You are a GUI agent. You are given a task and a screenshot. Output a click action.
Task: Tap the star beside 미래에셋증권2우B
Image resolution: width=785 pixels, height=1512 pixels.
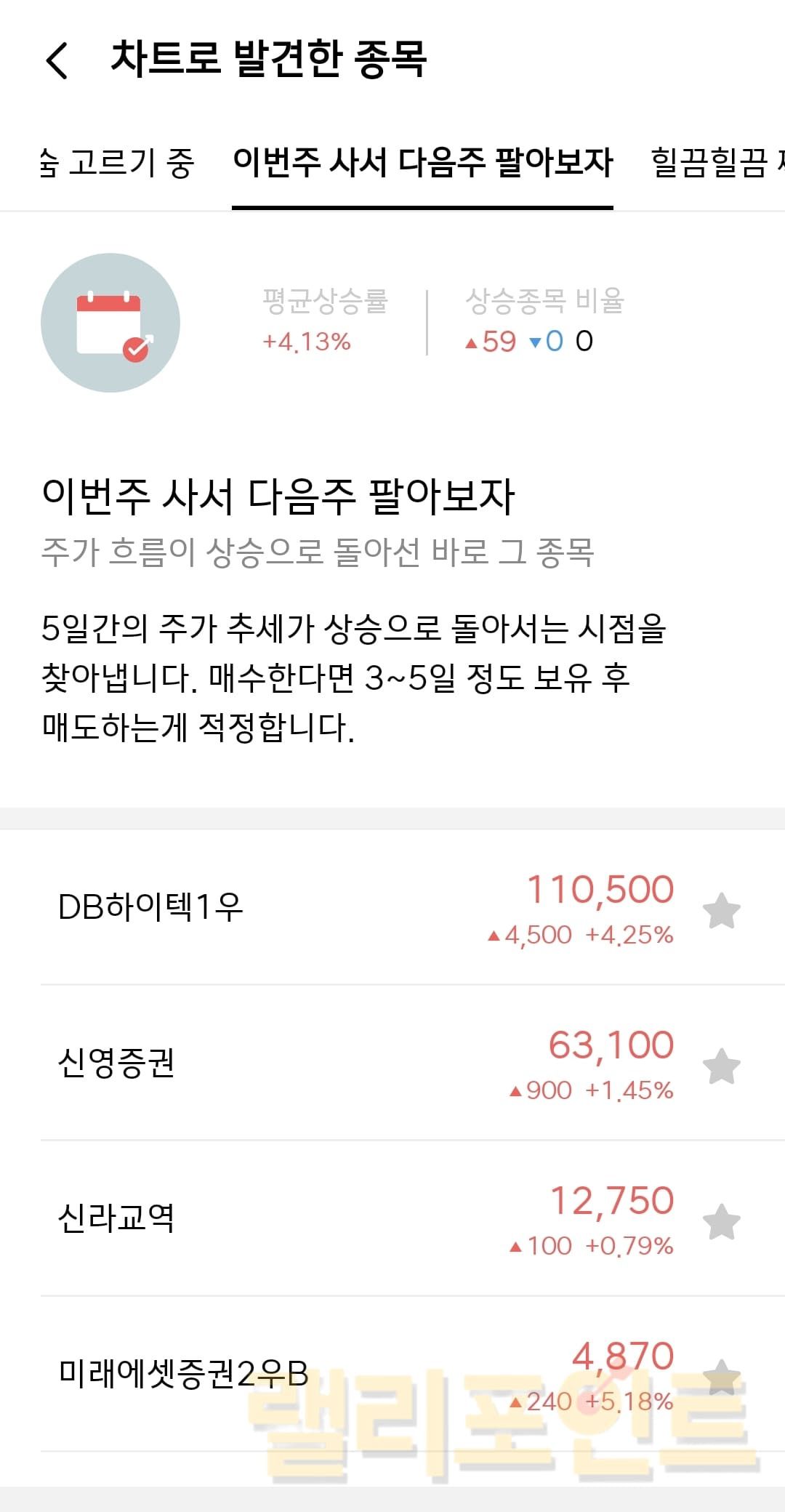(x=721, y=1378)
